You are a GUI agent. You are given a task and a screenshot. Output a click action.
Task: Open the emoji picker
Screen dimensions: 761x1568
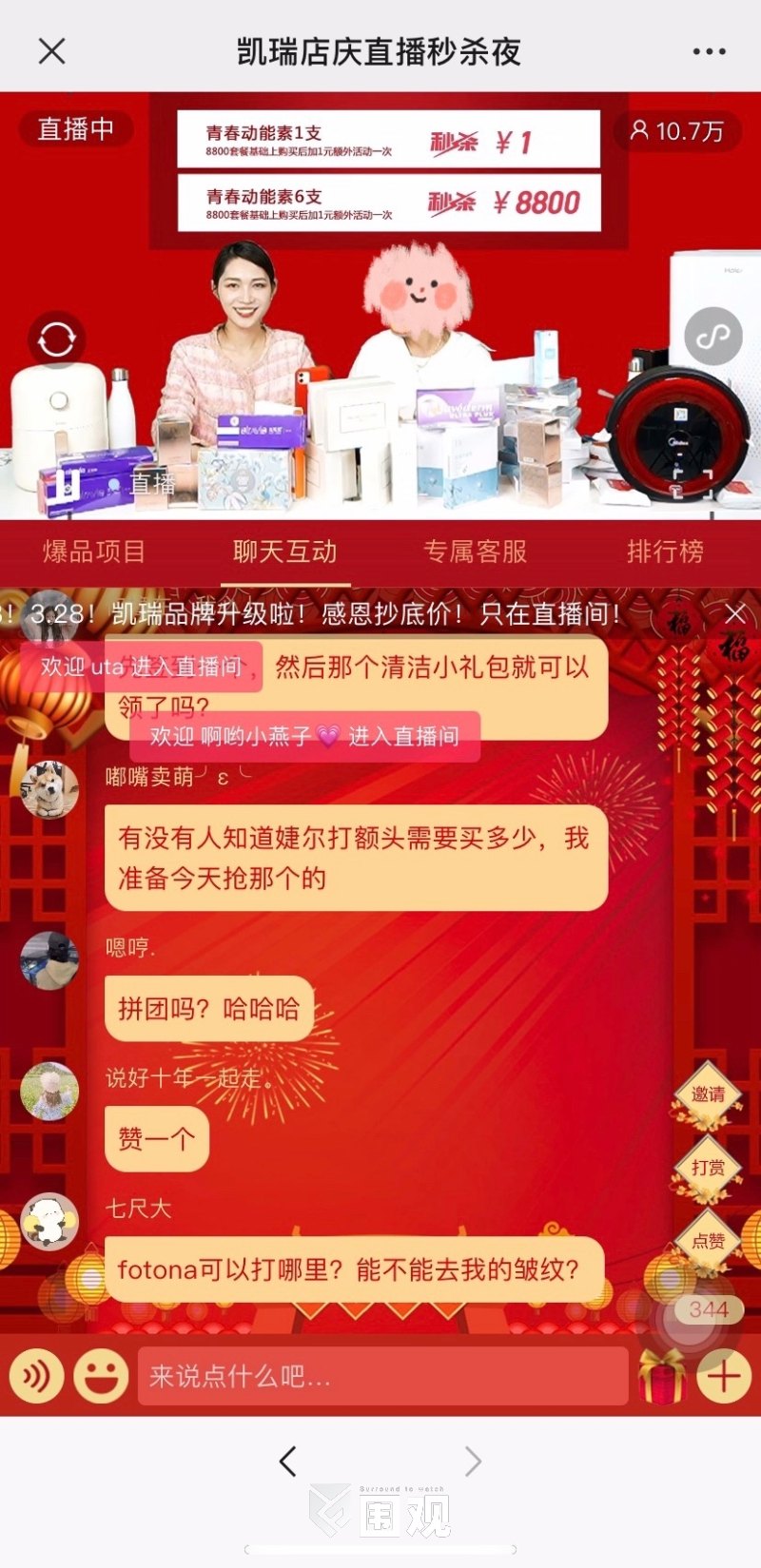pyautogui.click(x=101, y=1376)
